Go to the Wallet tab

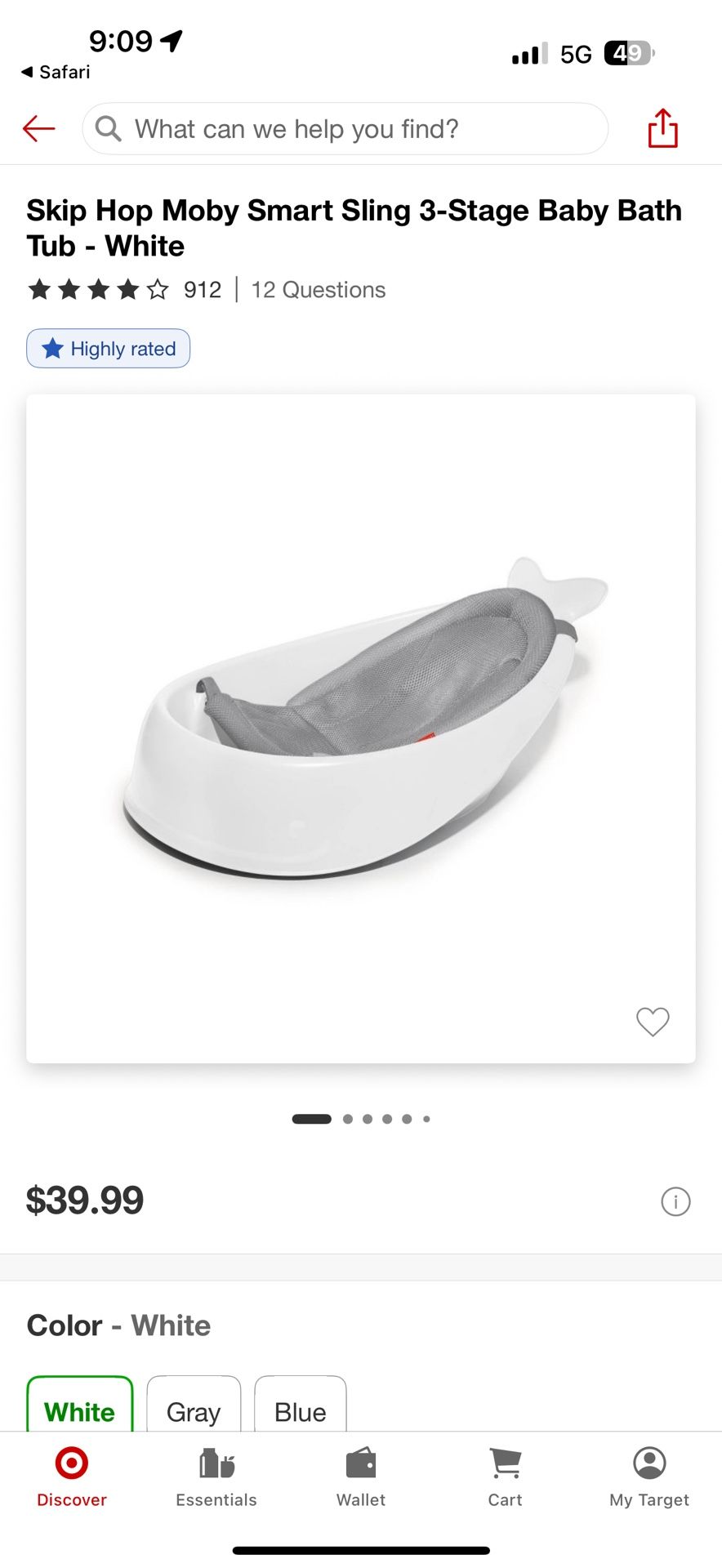point(361,1476)
